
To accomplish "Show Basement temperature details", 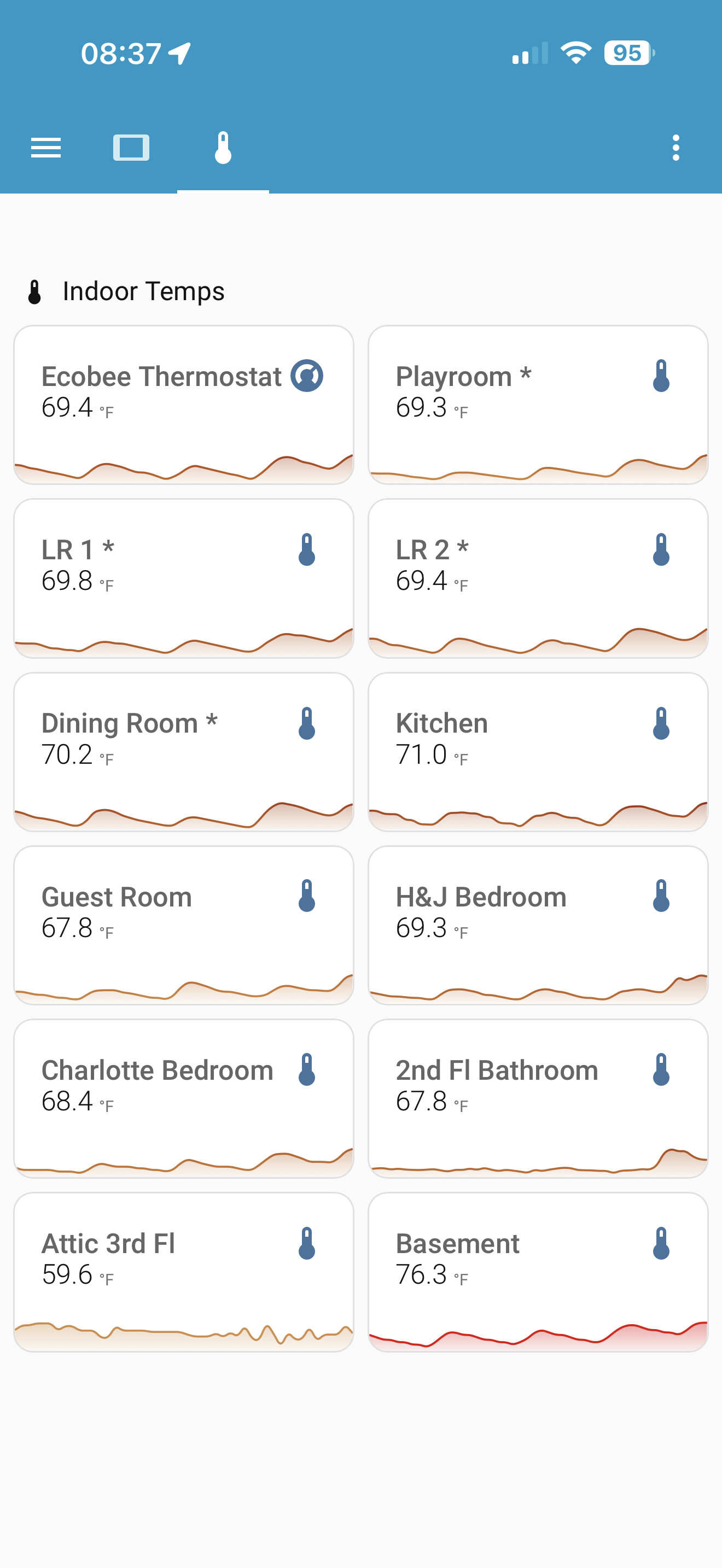I will pyautogui.click(x=538, y=1272).
